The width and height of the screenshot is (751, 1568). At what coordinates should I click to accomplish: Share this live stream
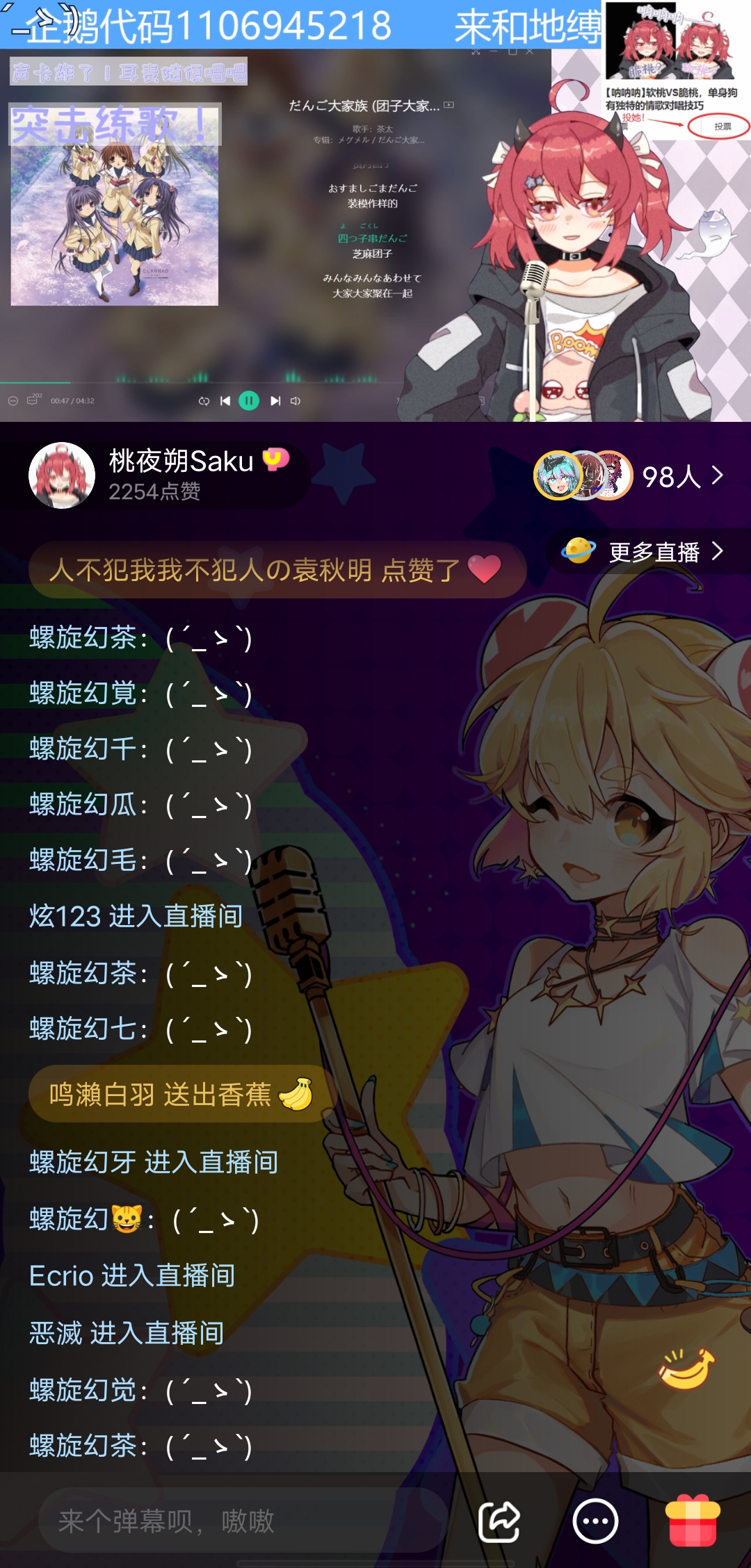[499, 1521]
